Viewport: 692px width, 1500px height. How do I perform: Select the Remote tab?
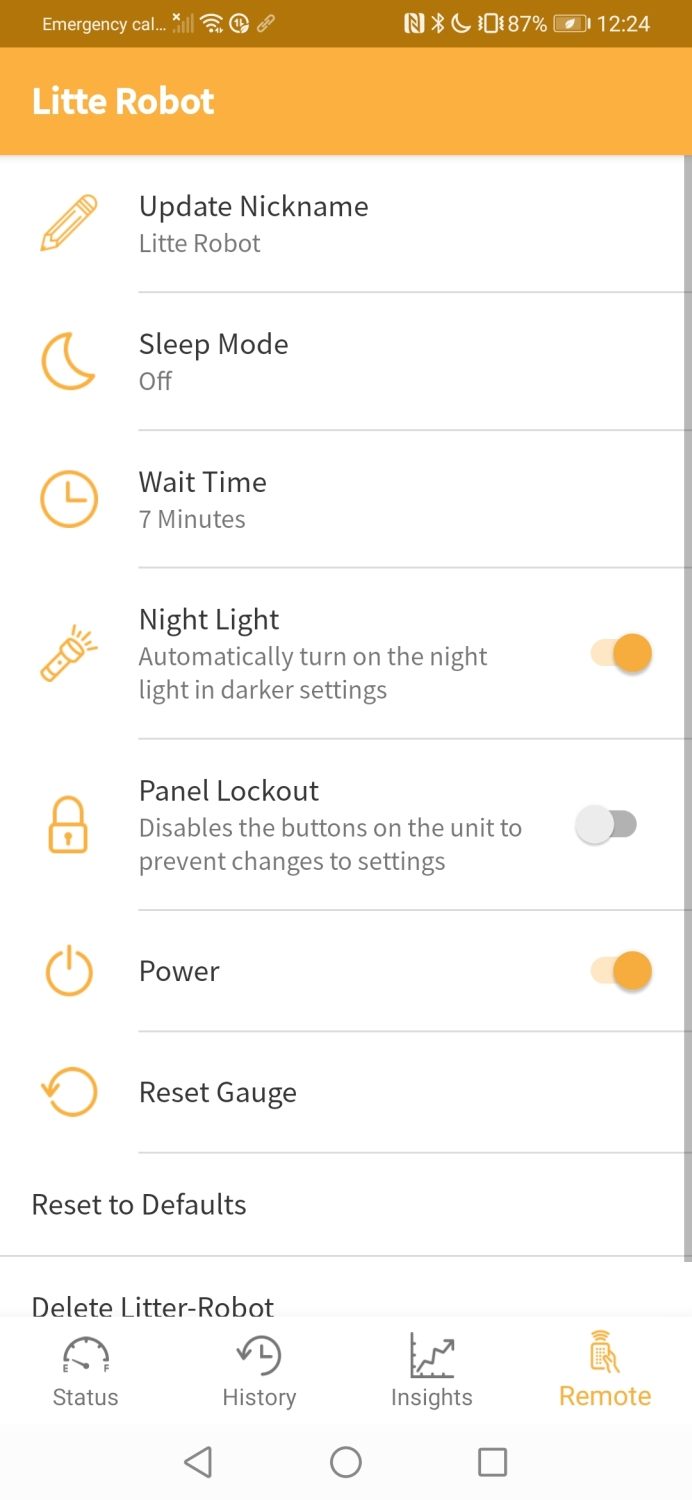(605, 1370)
